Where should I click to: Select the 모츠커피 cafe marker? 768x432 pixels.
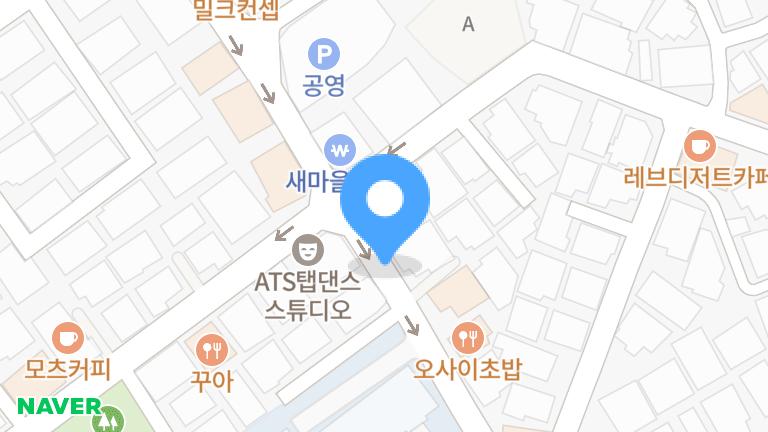click(x=67, y=337)
